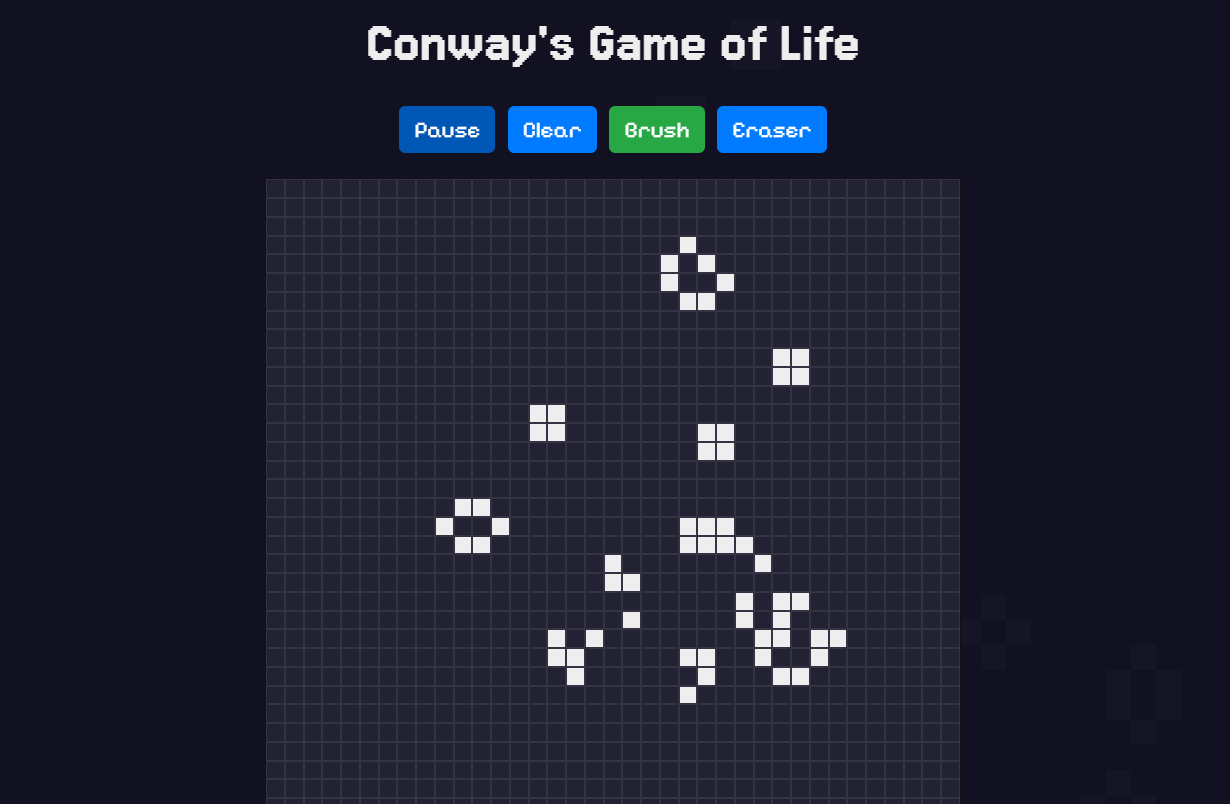
Task: Clear the grid with the Clear button
Action: (x=552, y=130)
